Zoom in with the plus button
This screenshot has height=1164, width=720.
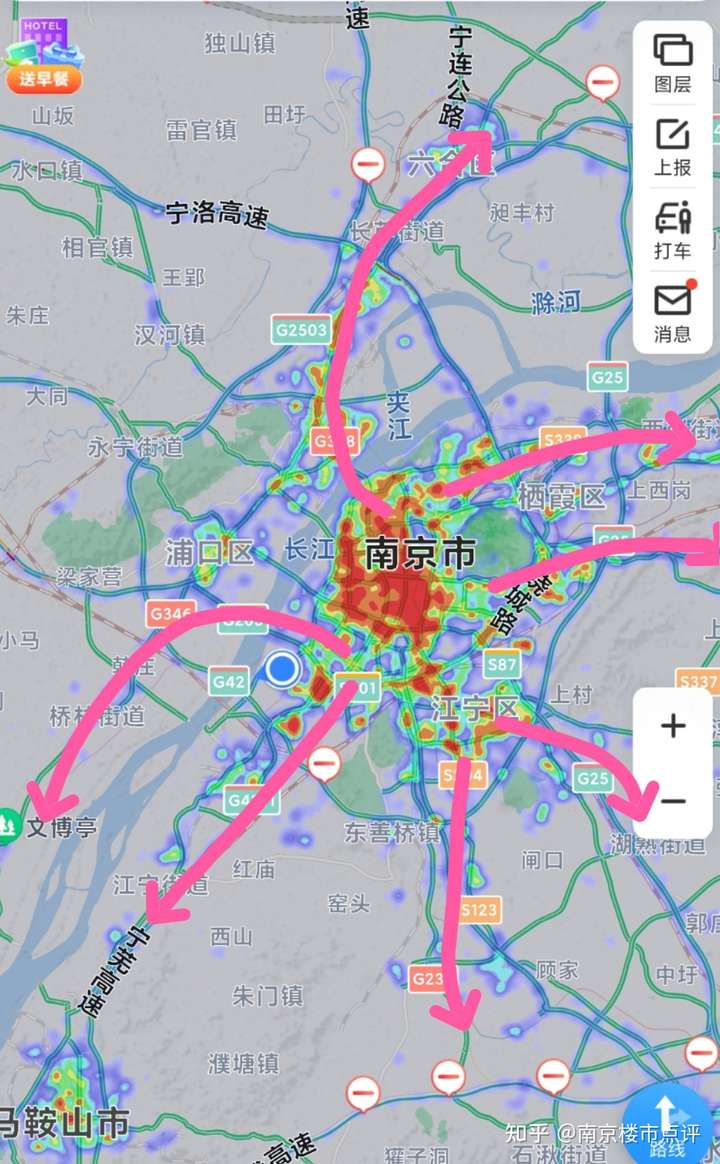[x=672, y=728]
